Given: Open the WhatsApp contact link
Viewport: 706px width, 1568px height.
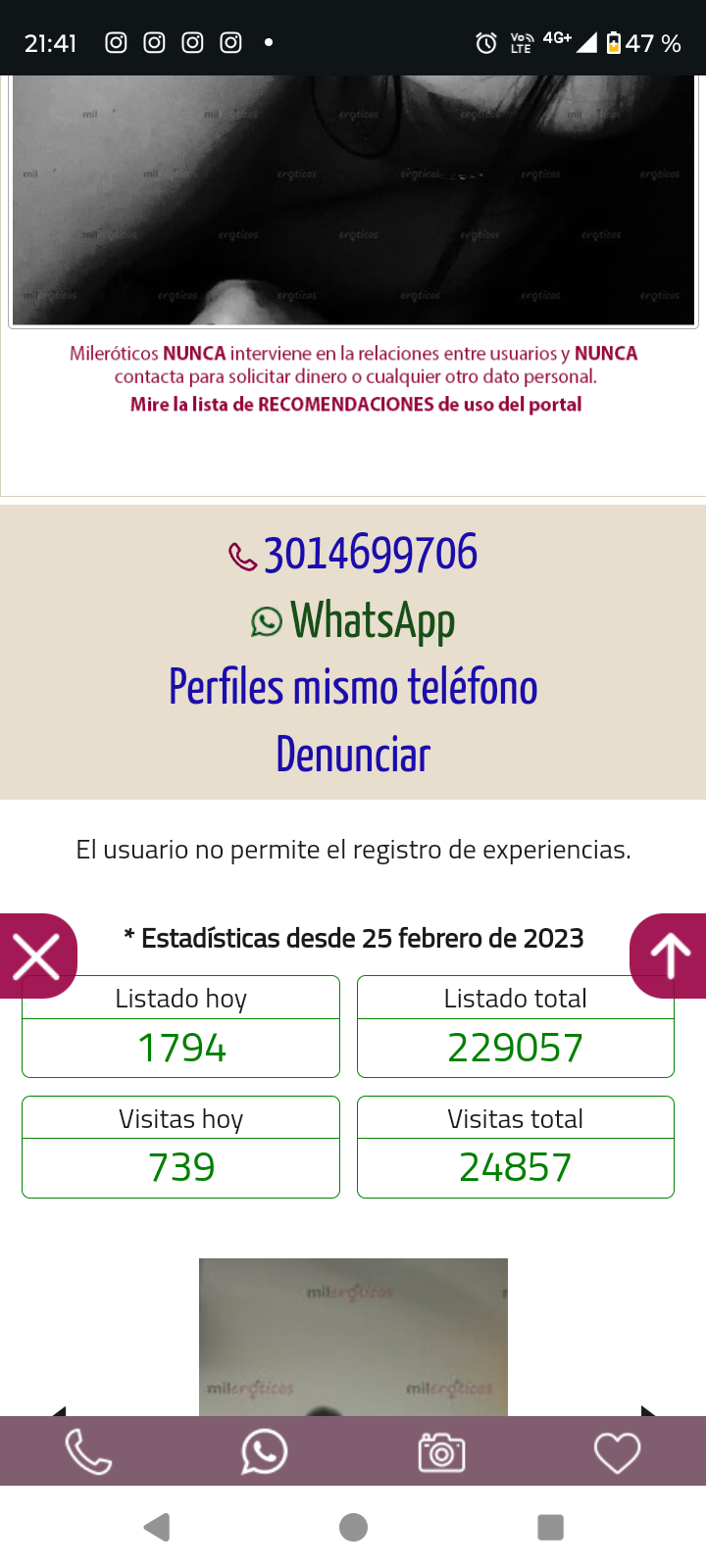Looking at the screenshot, I should pyautogui.click(x=353, y=620).
